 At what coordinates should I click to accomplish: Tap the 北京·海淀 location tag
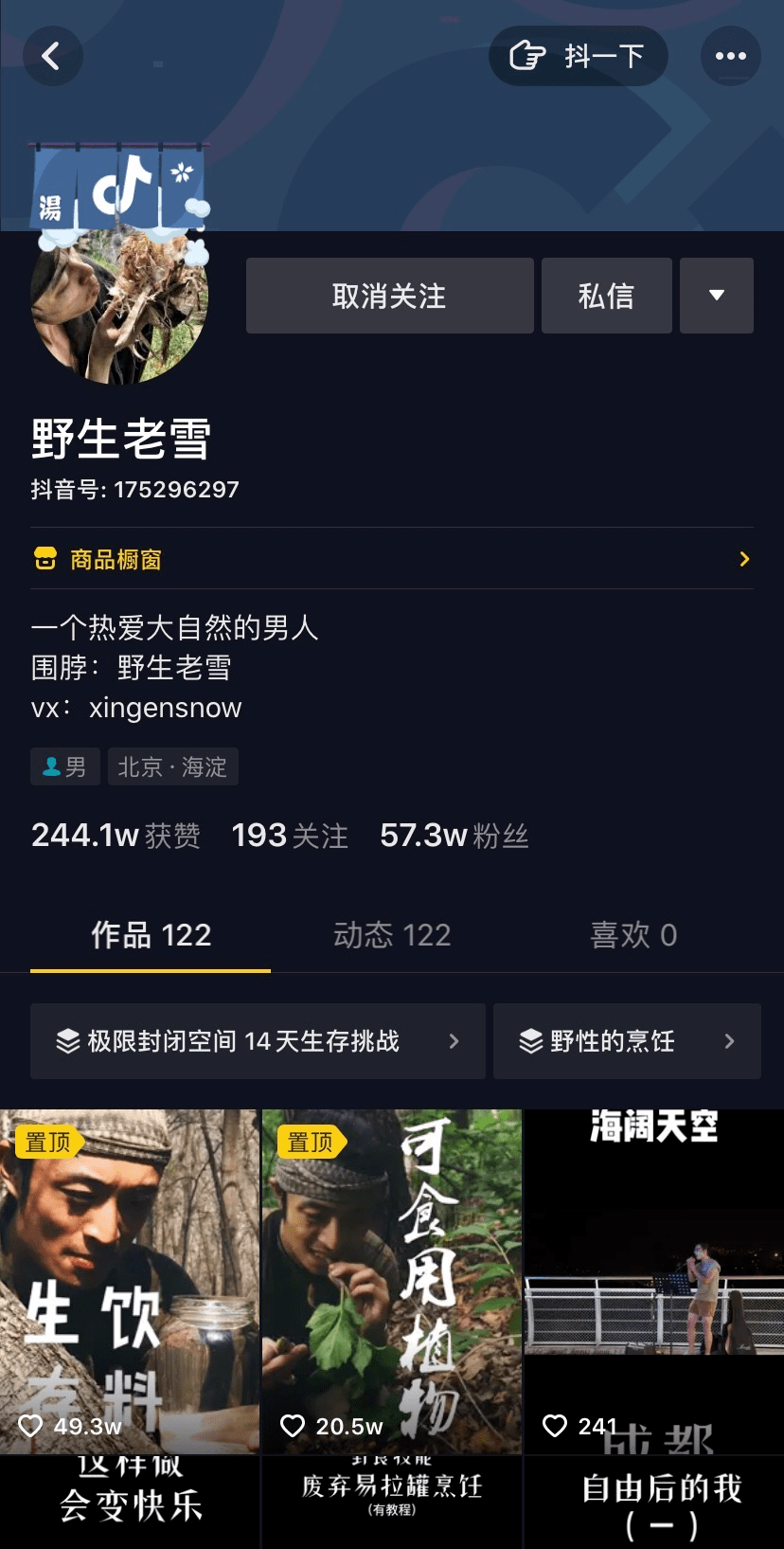click(x=172, y=766)
